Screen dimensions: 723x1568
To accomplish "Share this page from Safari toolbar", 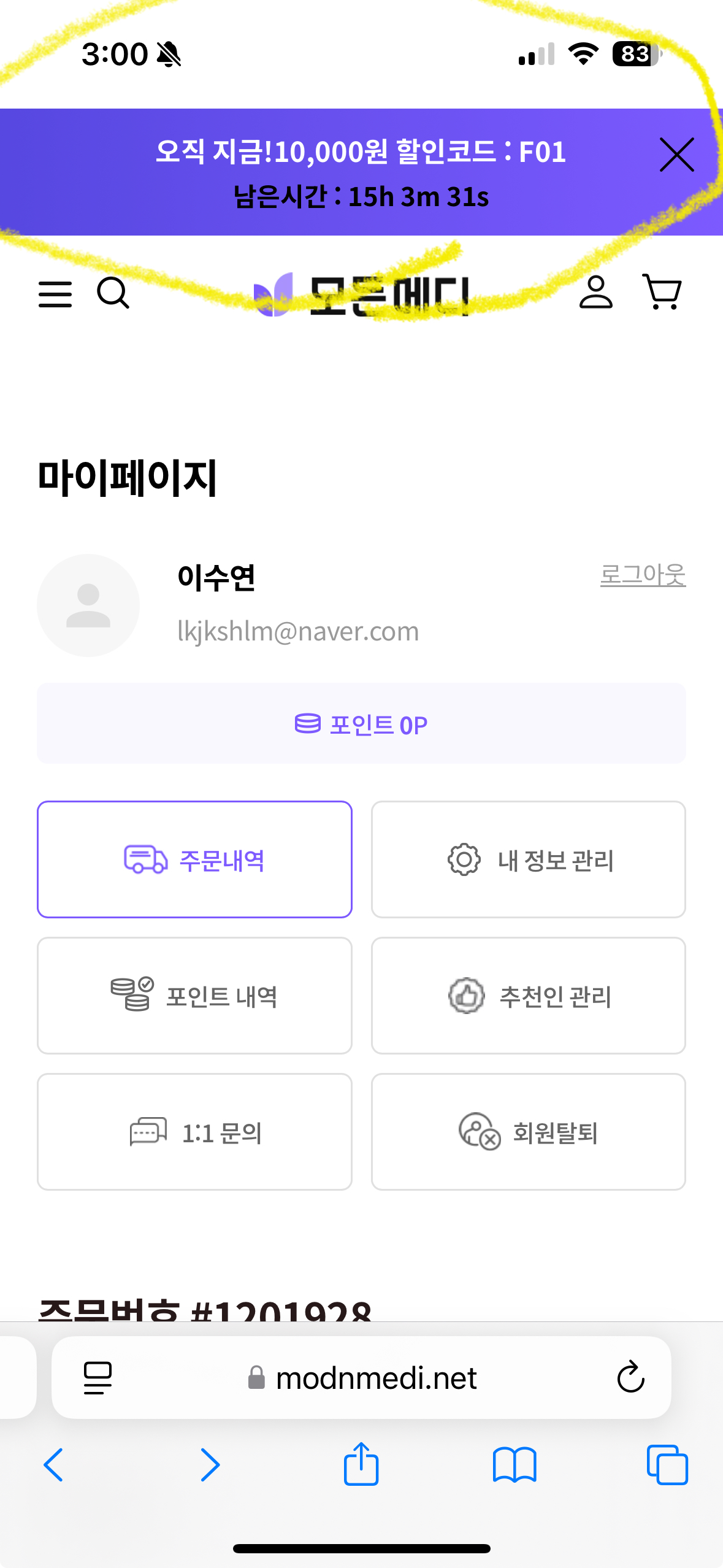I will [361, 1463].
